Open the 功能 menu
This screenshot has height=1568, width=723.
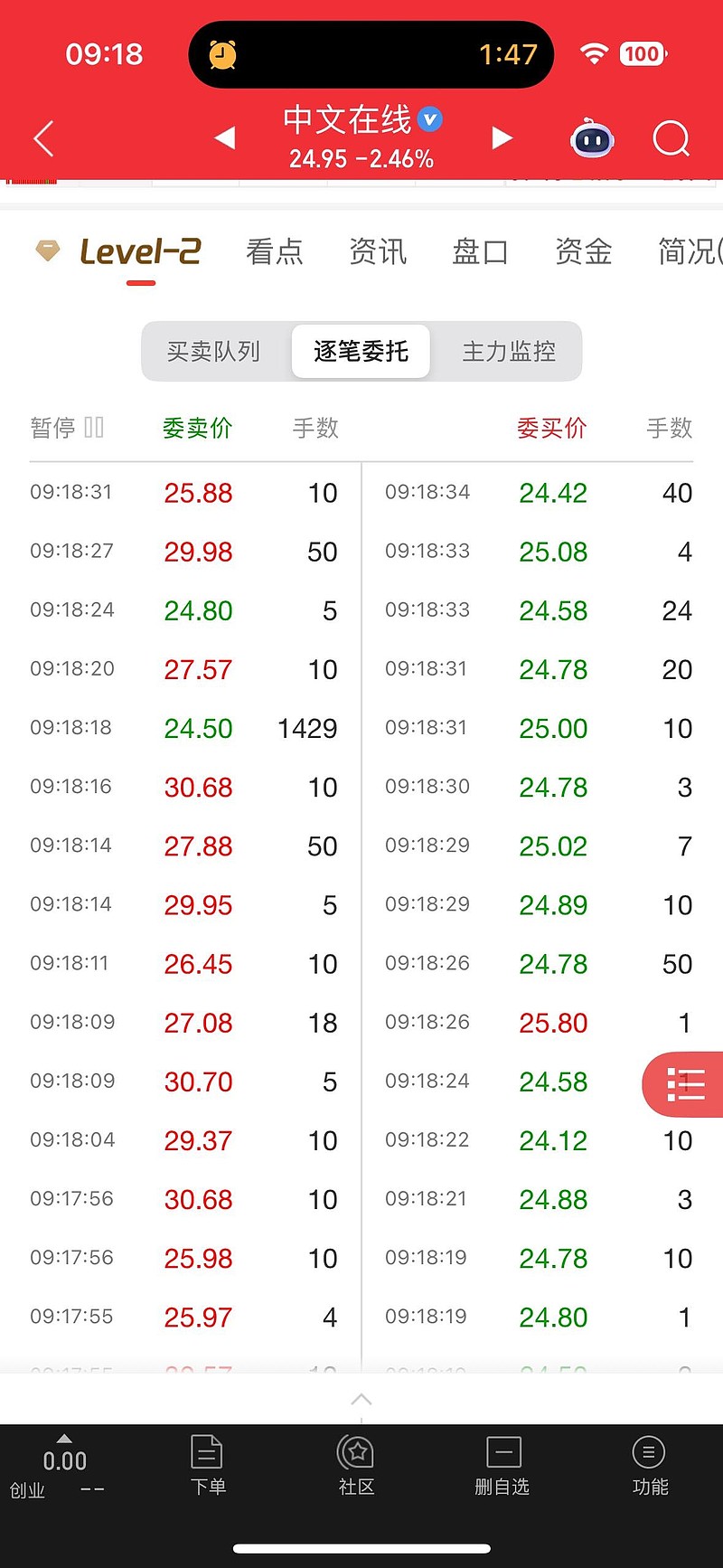click(650, 1466)
